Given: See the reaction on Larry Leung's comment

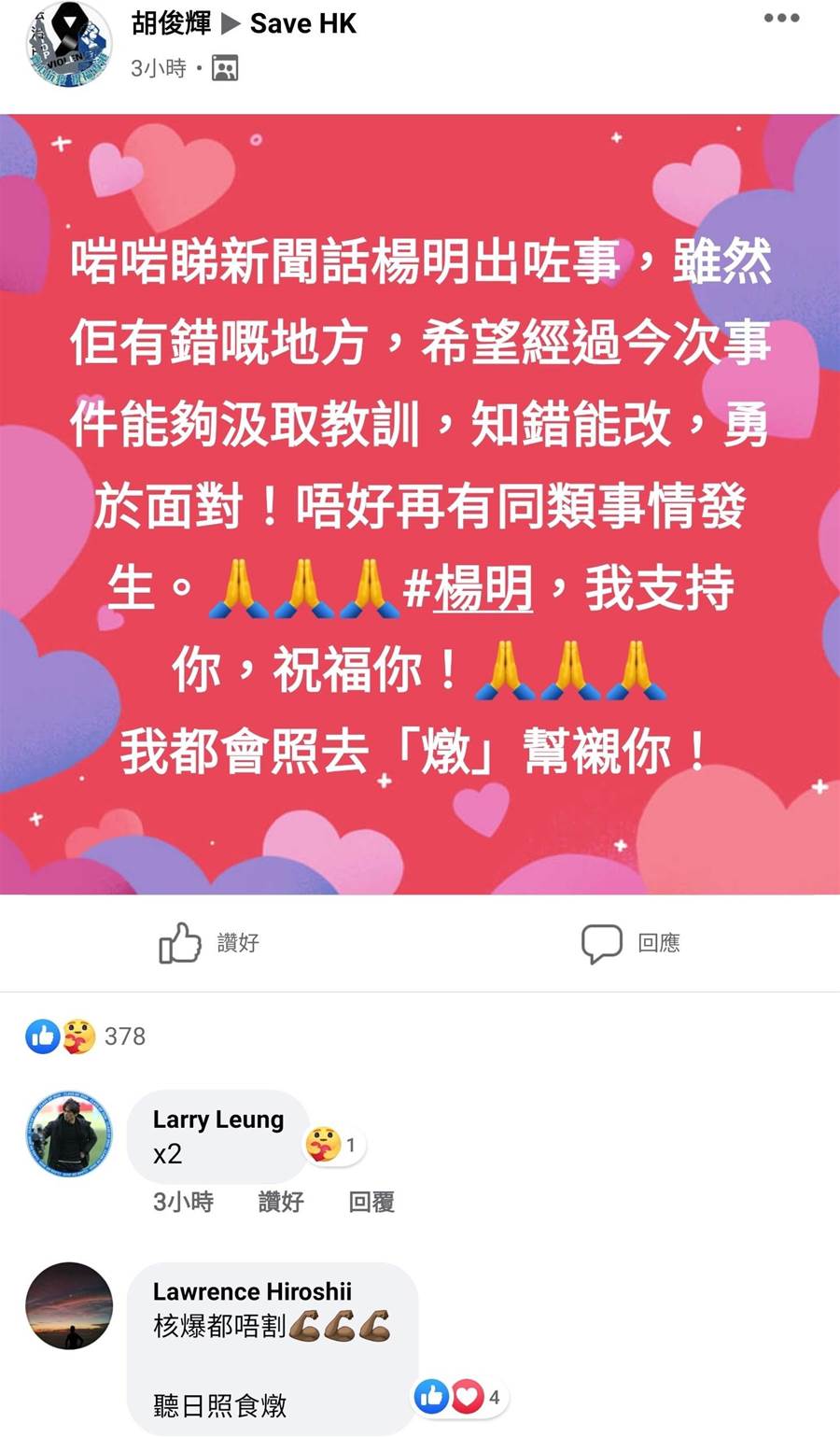Looking at the screenshot, I should click(332, 1145).
